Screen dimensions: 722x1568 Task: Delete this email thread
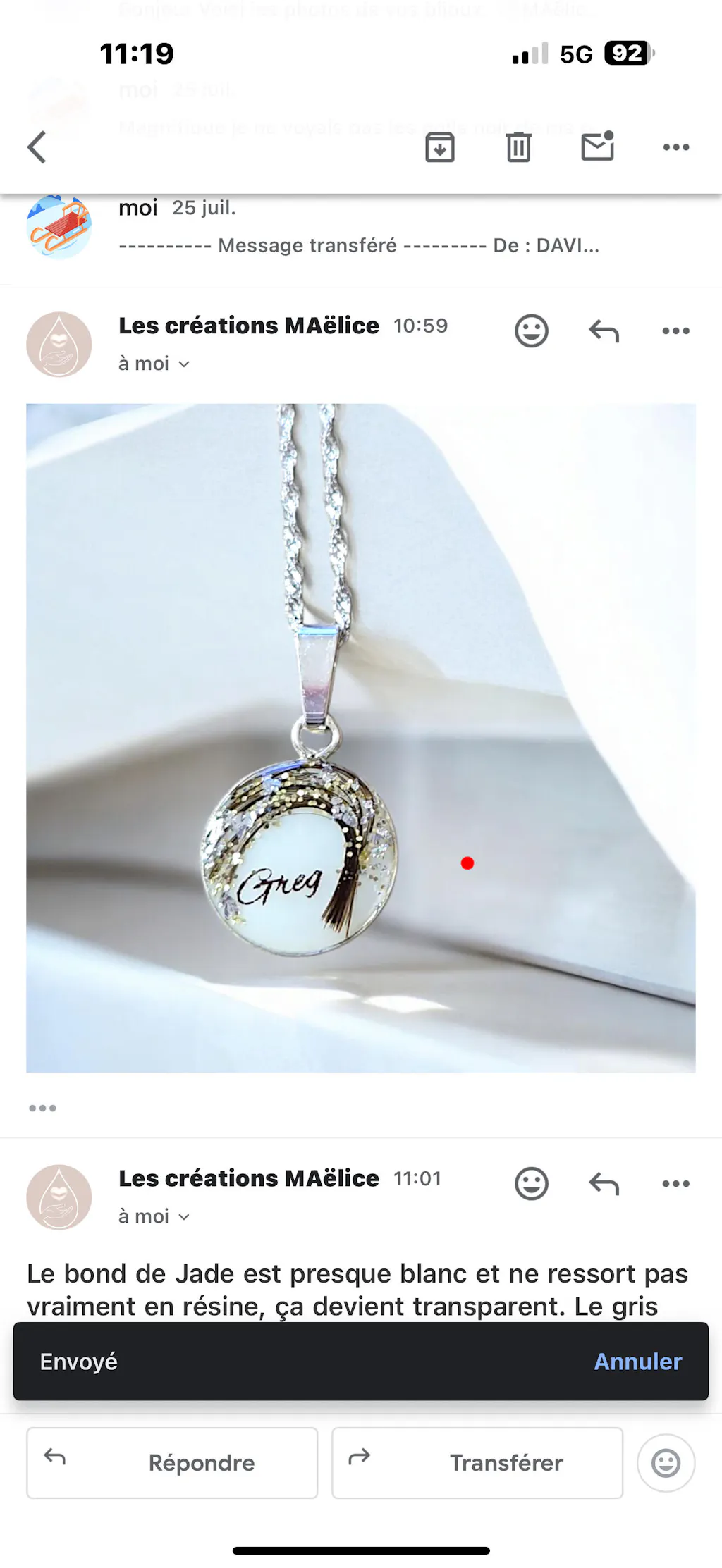[518, 147]
